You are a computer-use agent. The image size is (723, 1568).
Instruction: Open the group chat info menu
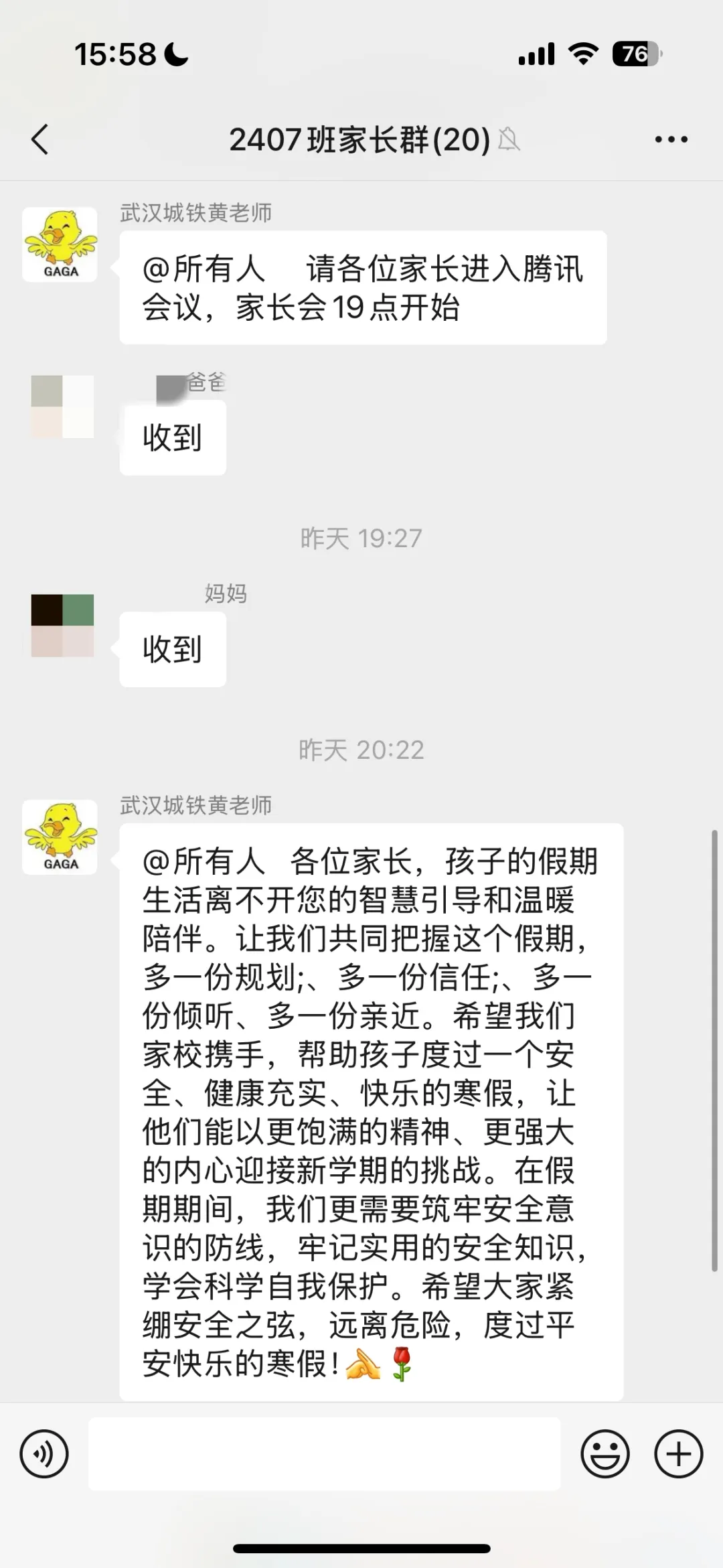[x=671, y=139]
